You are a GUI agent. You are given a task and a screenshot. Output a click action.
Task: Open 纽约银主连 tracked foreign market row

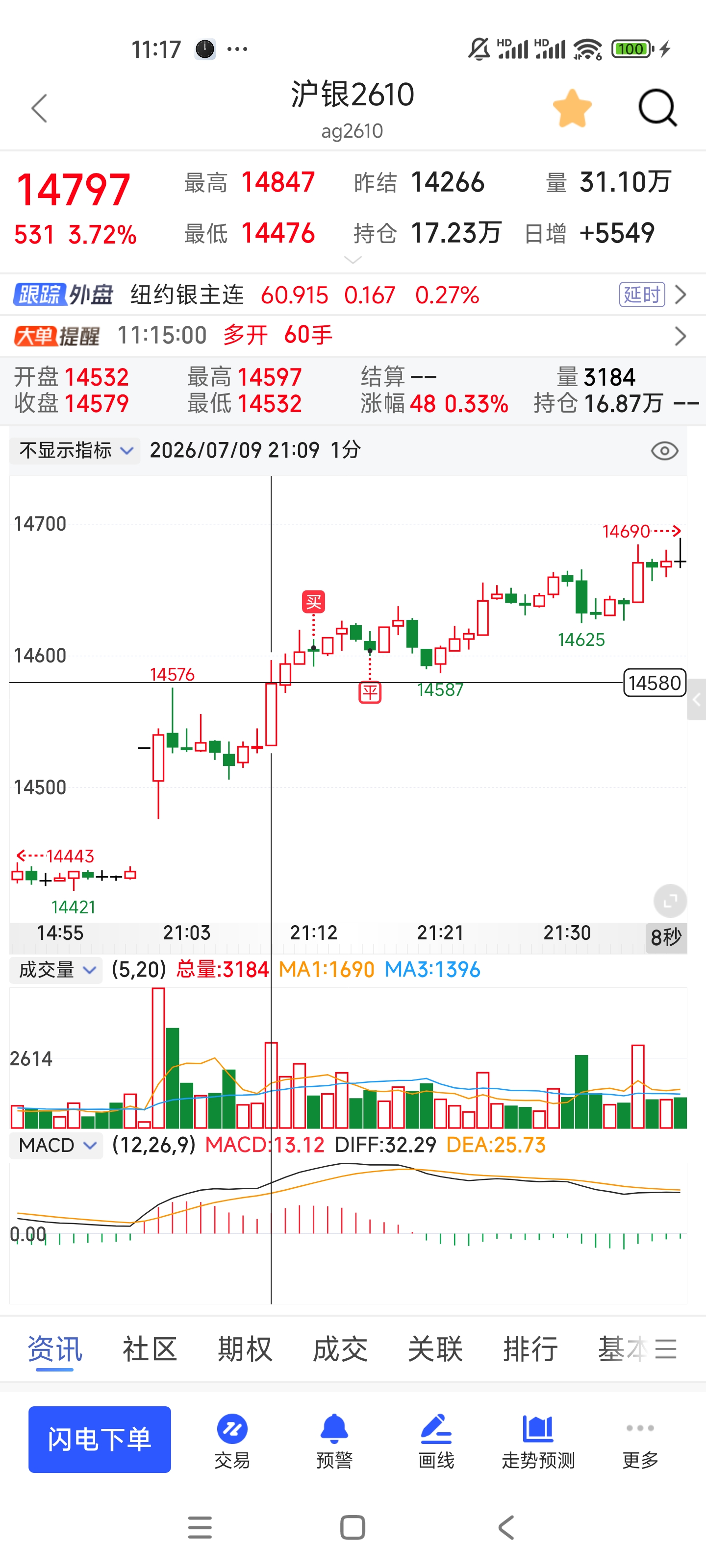click(x=353, y=295)
